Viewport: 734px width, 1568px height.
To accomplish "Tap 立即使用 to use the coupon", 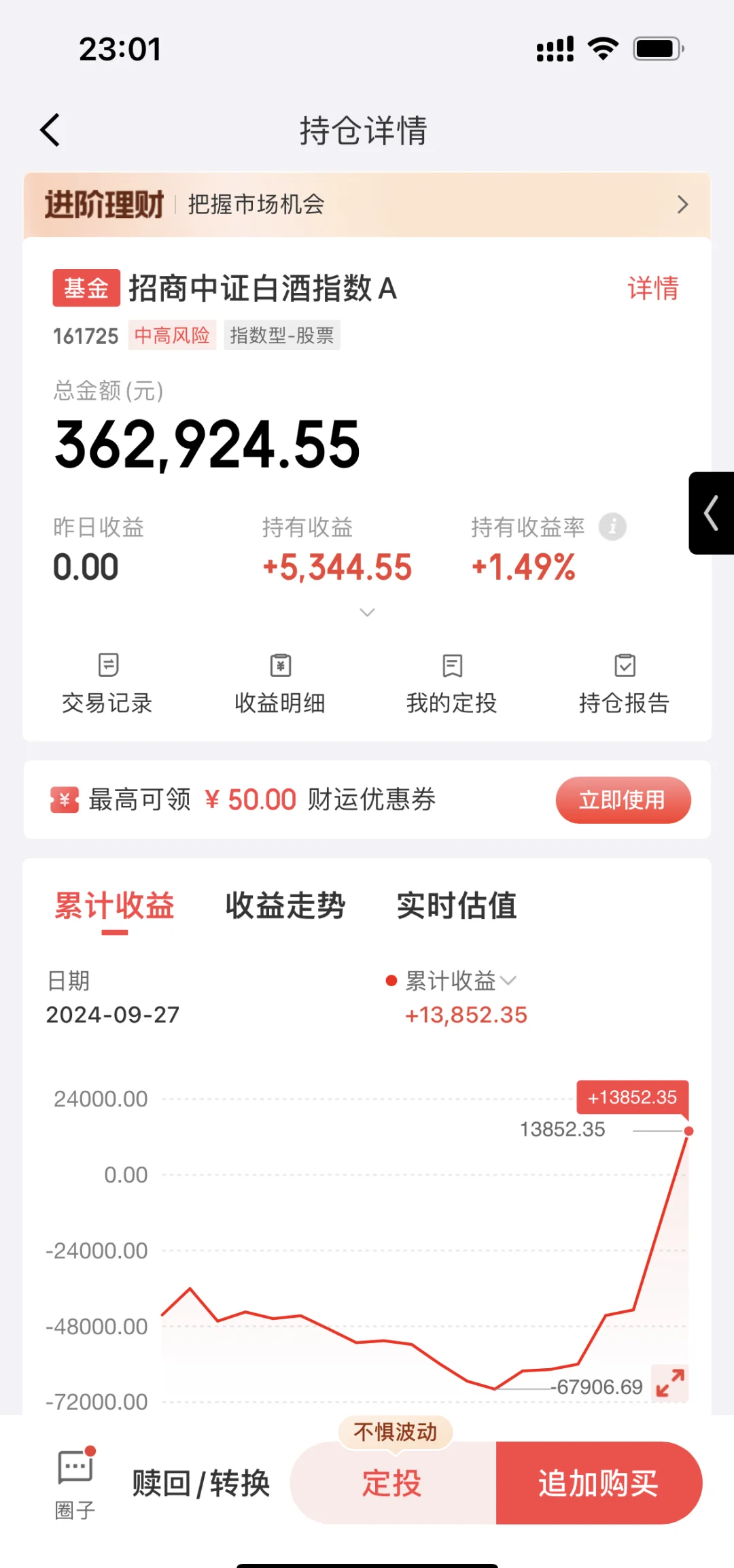I will coord(623,800).
